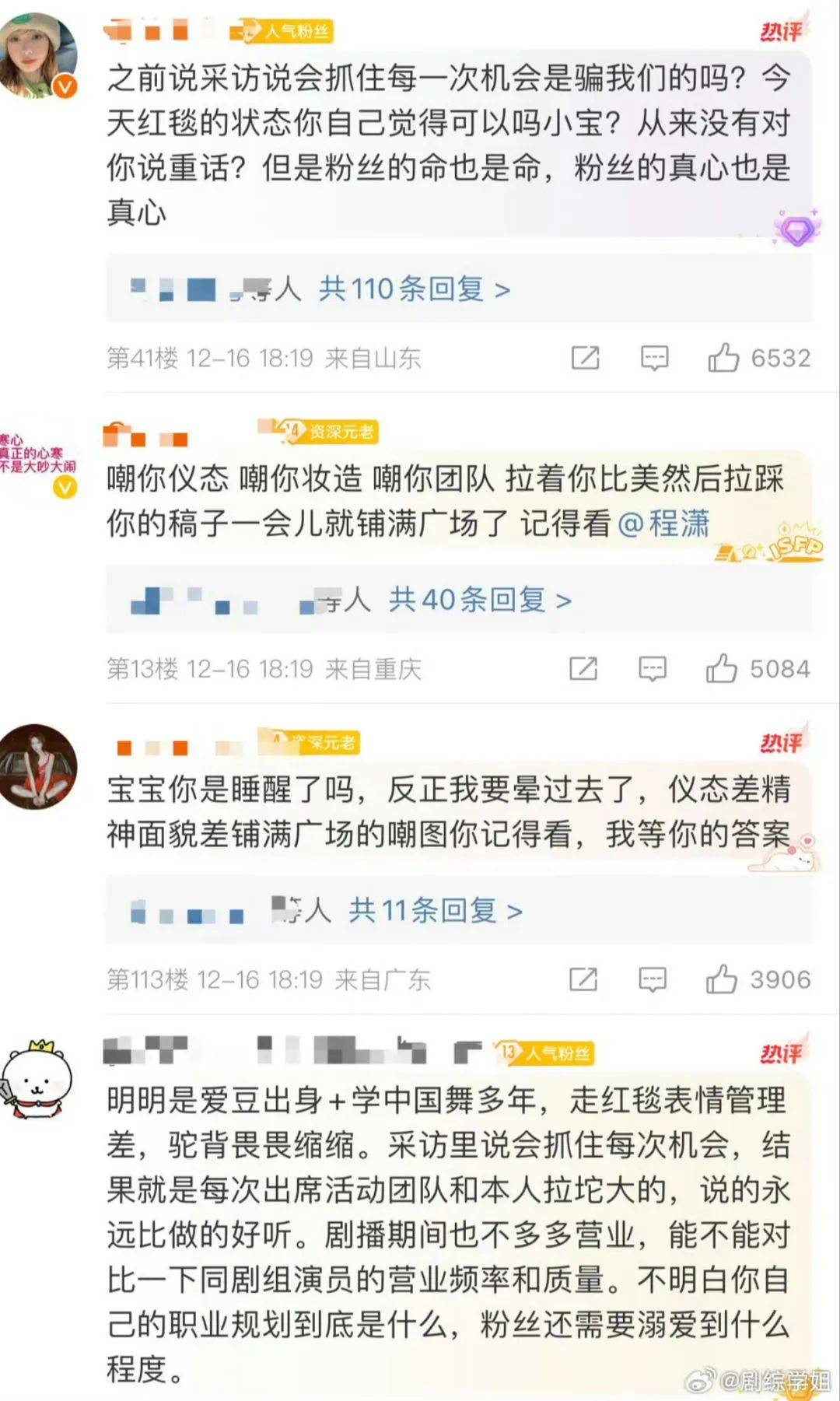Viewport: 840px width, 1401px height.
Task: Open the hat-wearing commenter's avatar profile
Action: [x=38, y=54]
